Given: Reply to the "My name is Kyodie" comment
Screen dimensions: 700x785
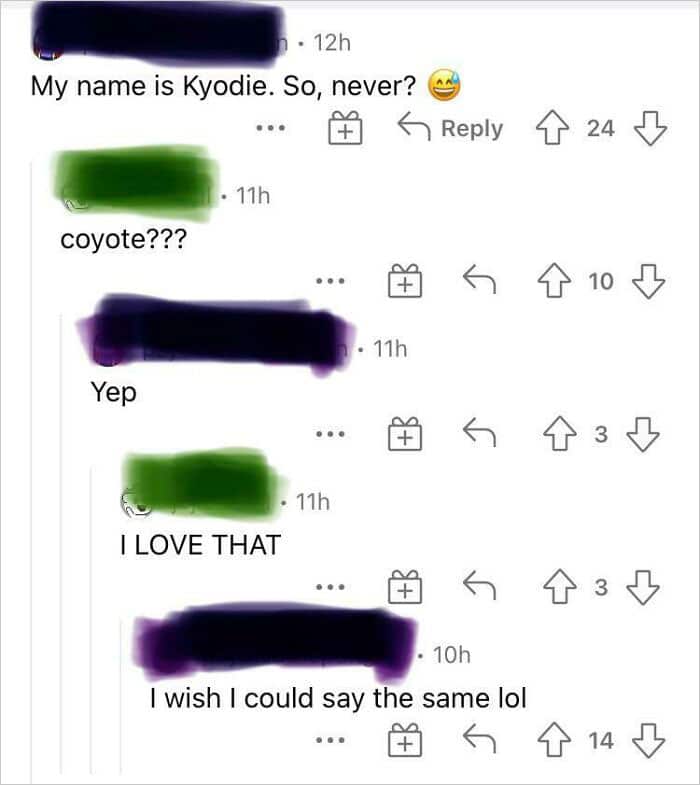Looking at the screenshot, I should pyautogui.click(x=450, y=129).
